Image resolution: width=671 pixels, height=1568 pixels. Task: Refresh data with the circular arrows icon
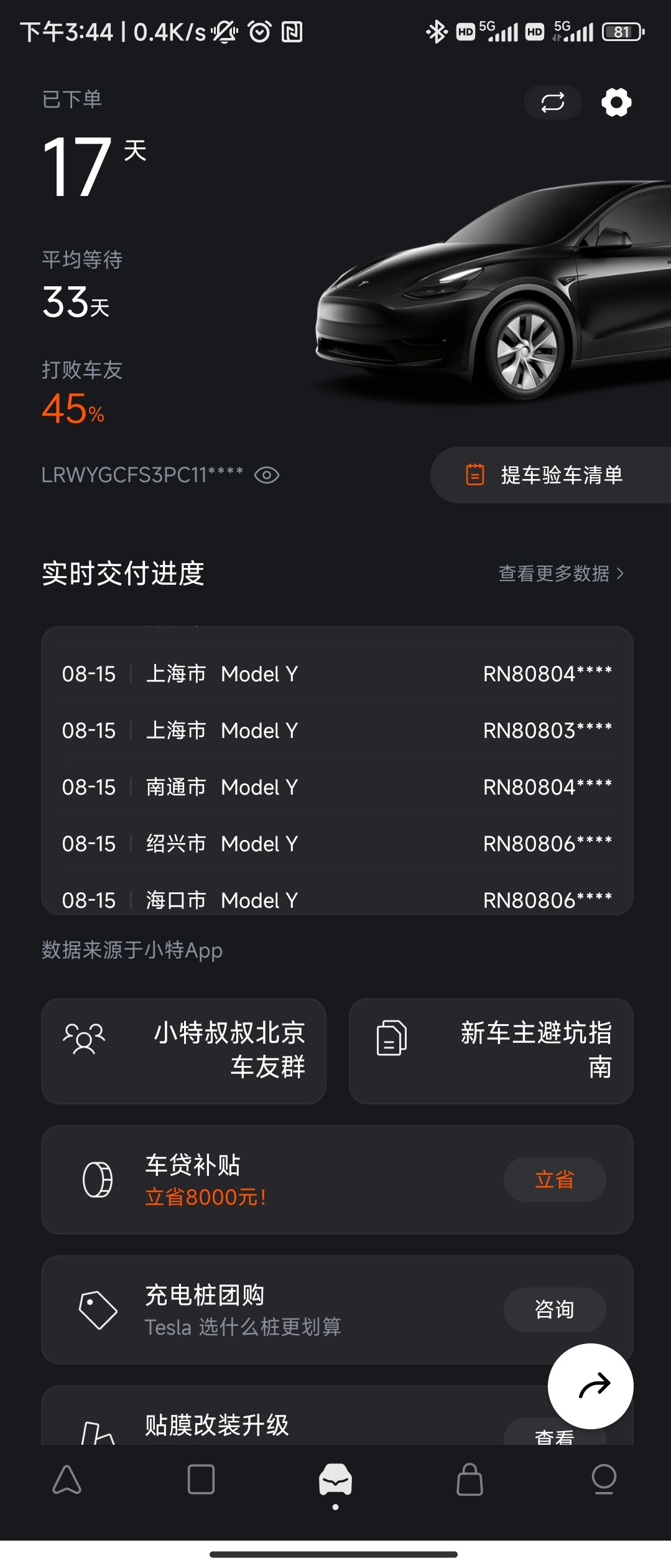coord(552,101)
